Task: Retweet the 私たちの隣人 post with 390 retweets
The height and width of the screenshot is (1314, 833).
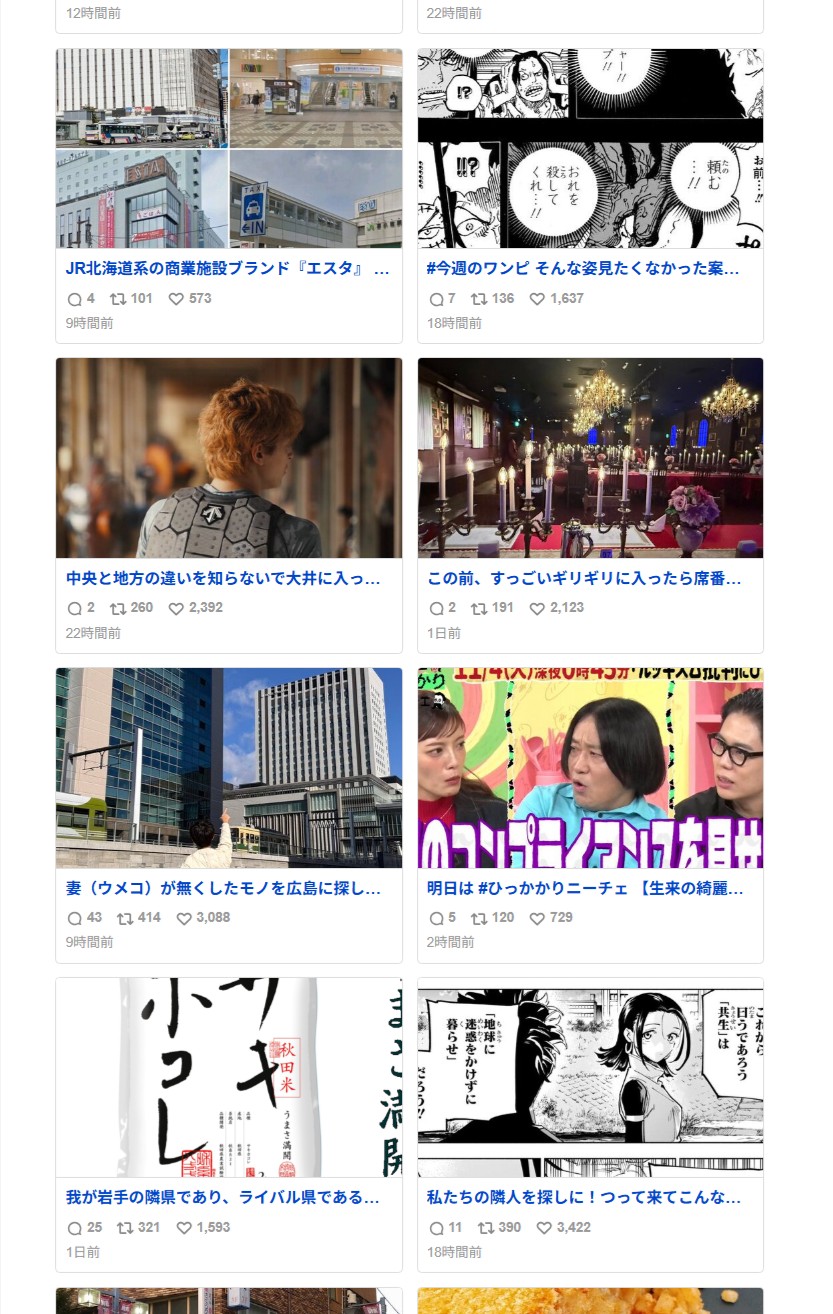Action: 486,1228
